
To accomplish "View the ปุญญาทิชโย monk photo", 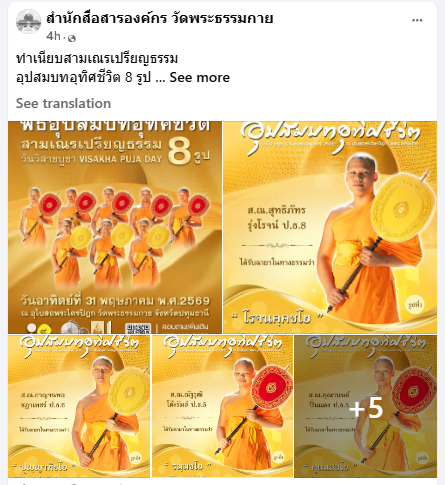I will (x=79, y=406).
